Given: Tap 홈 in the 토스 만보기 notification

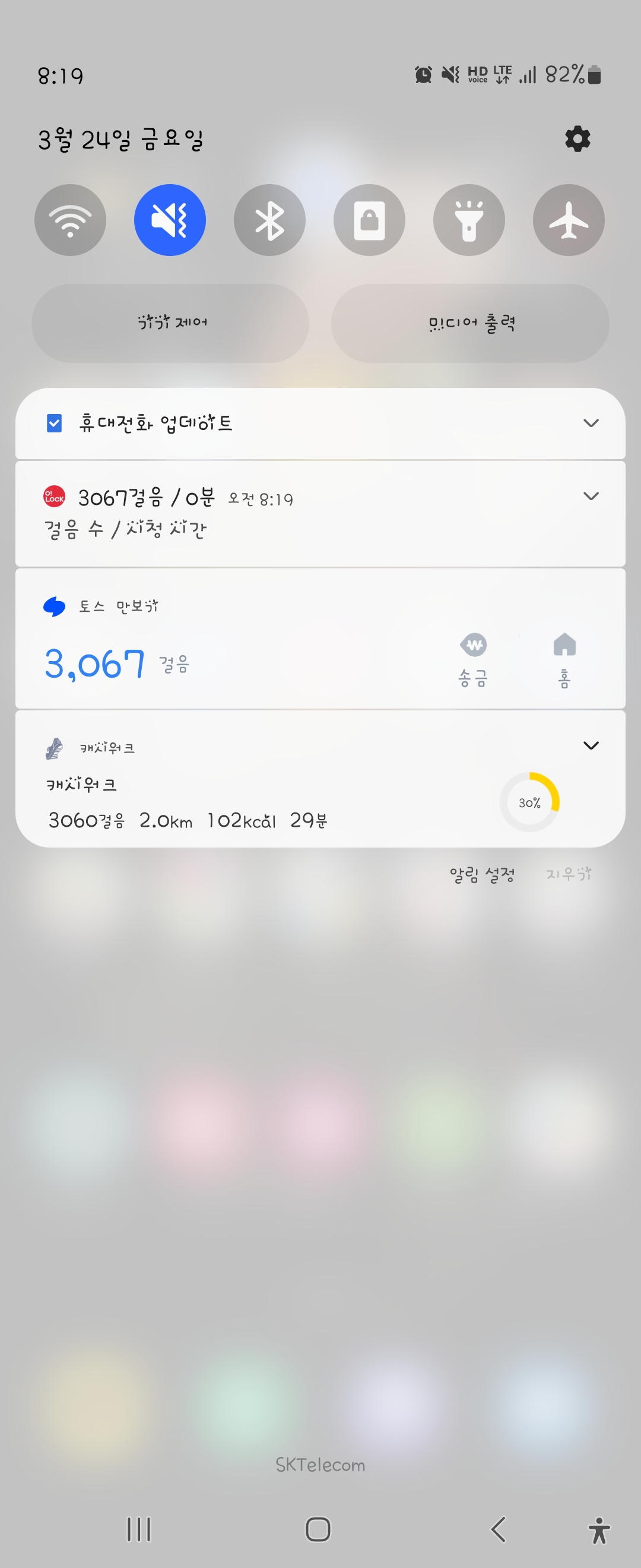Looking at the screenshot, I should click(564, 660).
